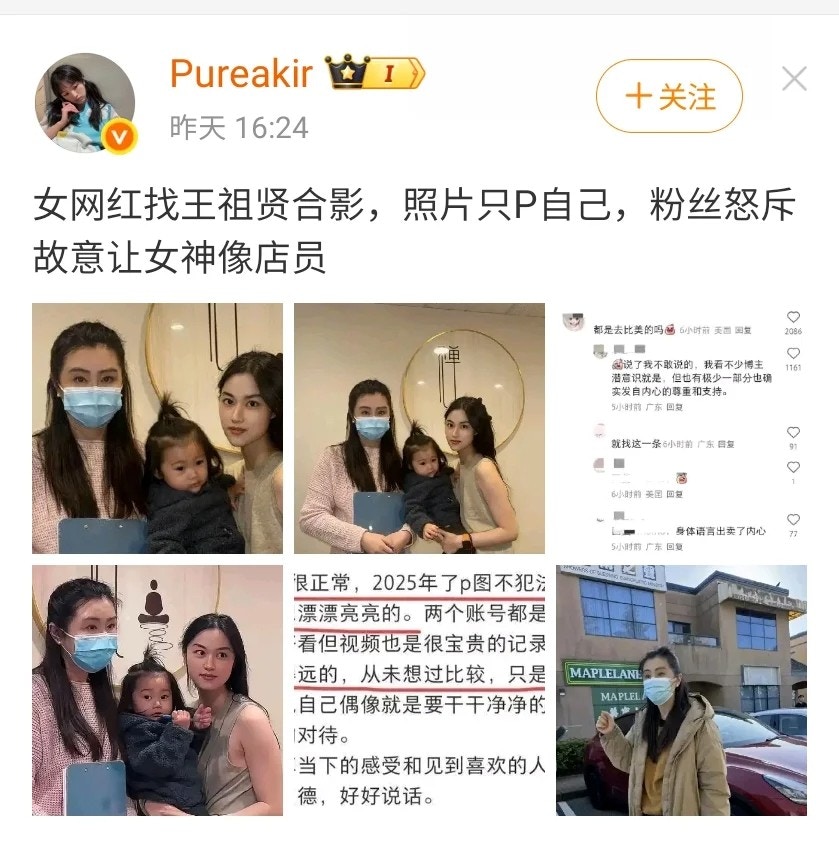Follow Pureakir with the 关注 button
This screenshot has height=845, width=839.
pyautogui.click(x=669, y=96)
